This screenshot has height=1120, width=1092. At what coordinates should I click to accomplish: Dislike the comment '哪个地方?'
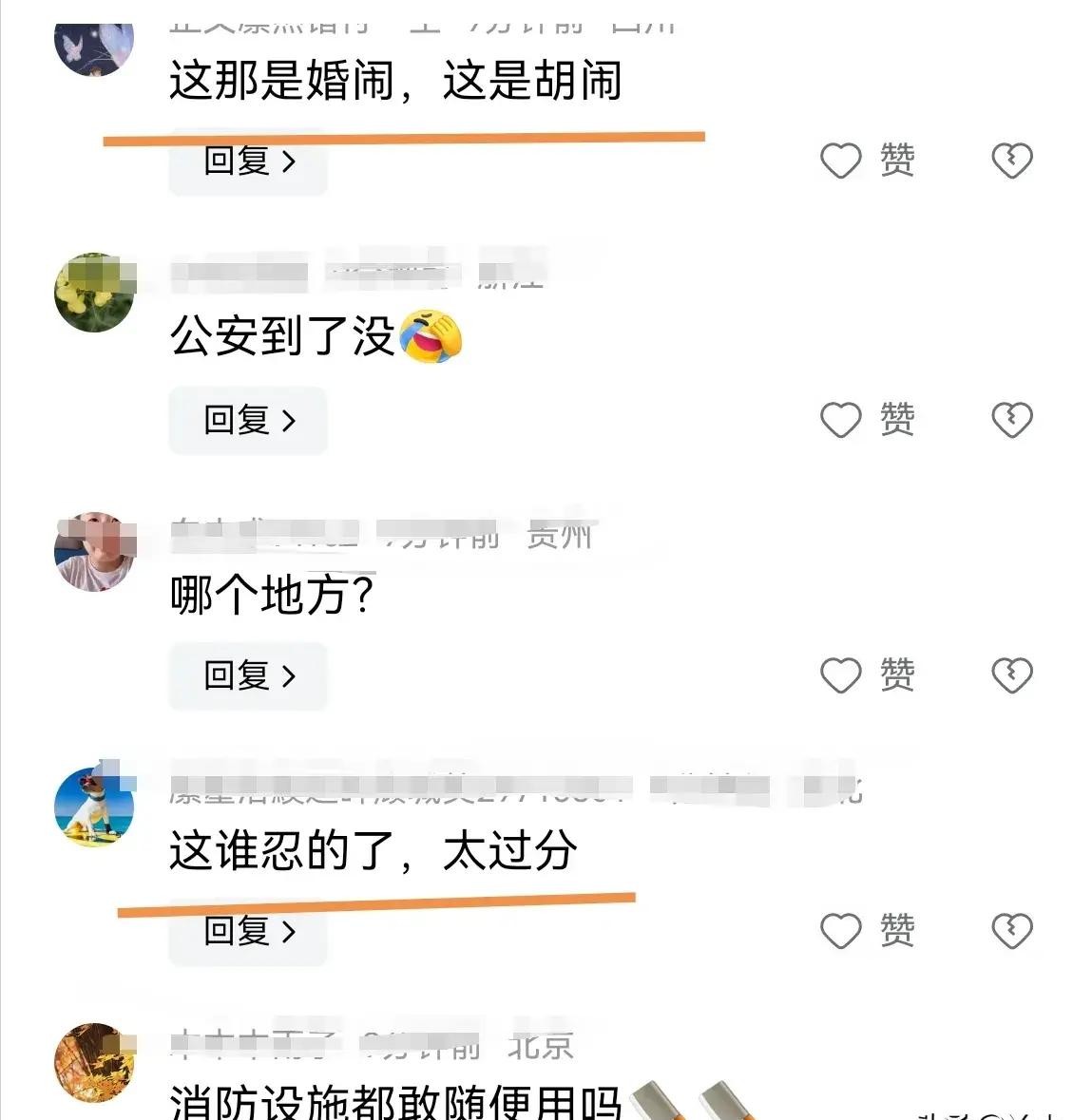coord(1011,675)
